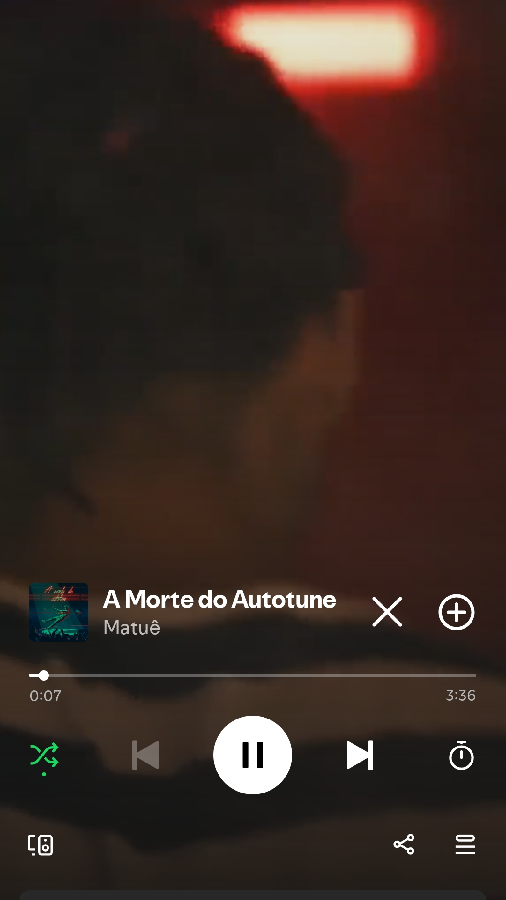This screenshot has width=506, height=900.
Task: Skip to the next track
Action: tap(360, 755)
